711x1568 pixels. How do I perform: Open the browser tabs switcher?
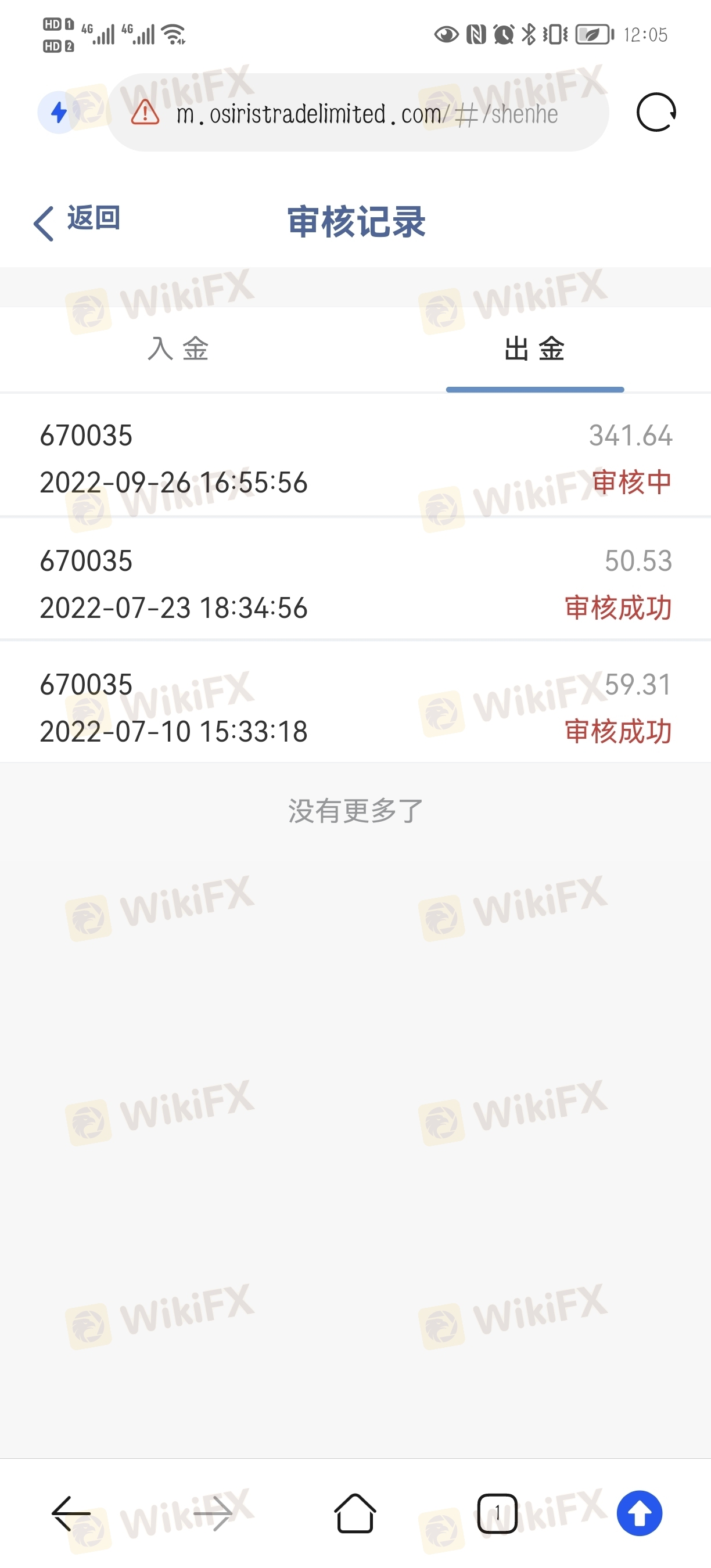(x=497, y=1513)
